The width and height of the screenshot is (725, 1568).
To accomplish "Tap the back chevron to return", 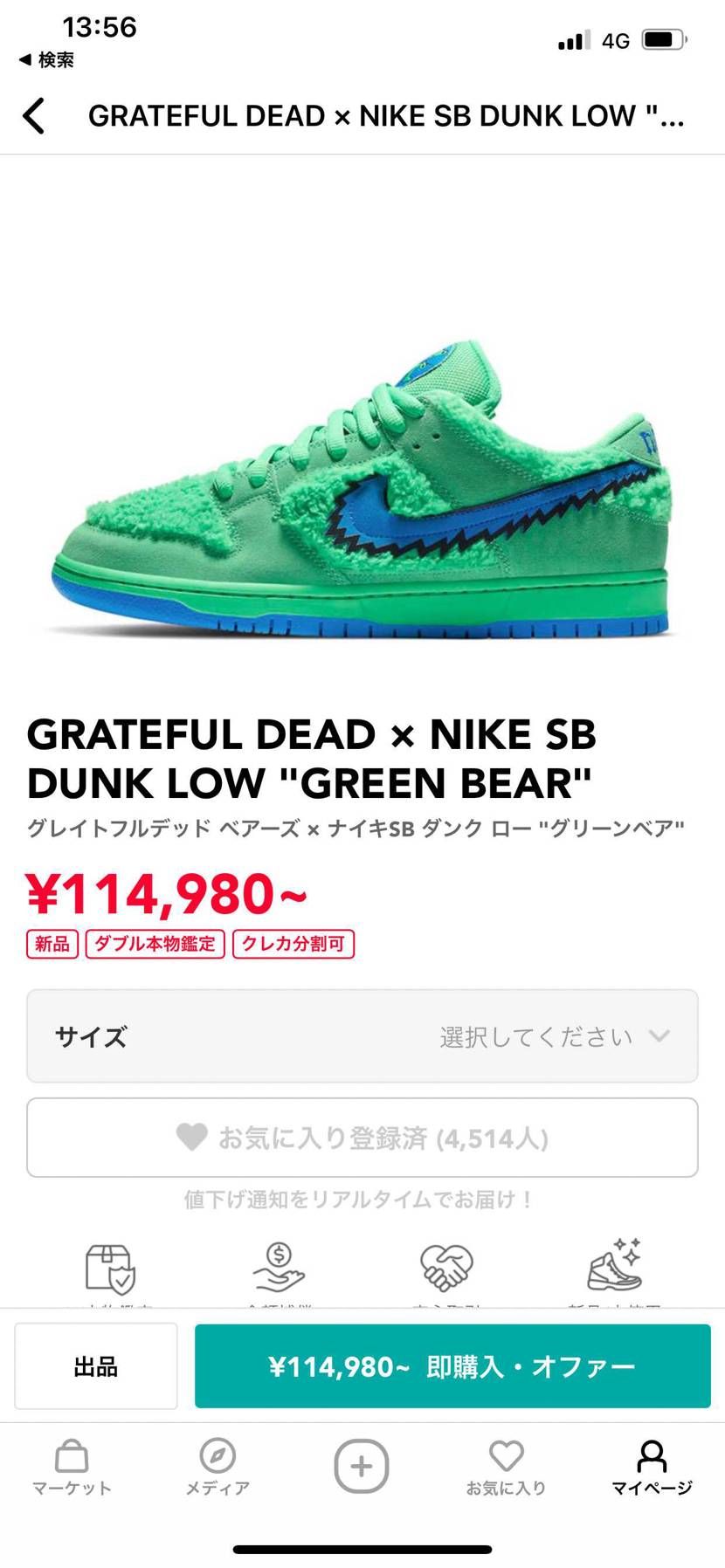I will tap(34, 114).
